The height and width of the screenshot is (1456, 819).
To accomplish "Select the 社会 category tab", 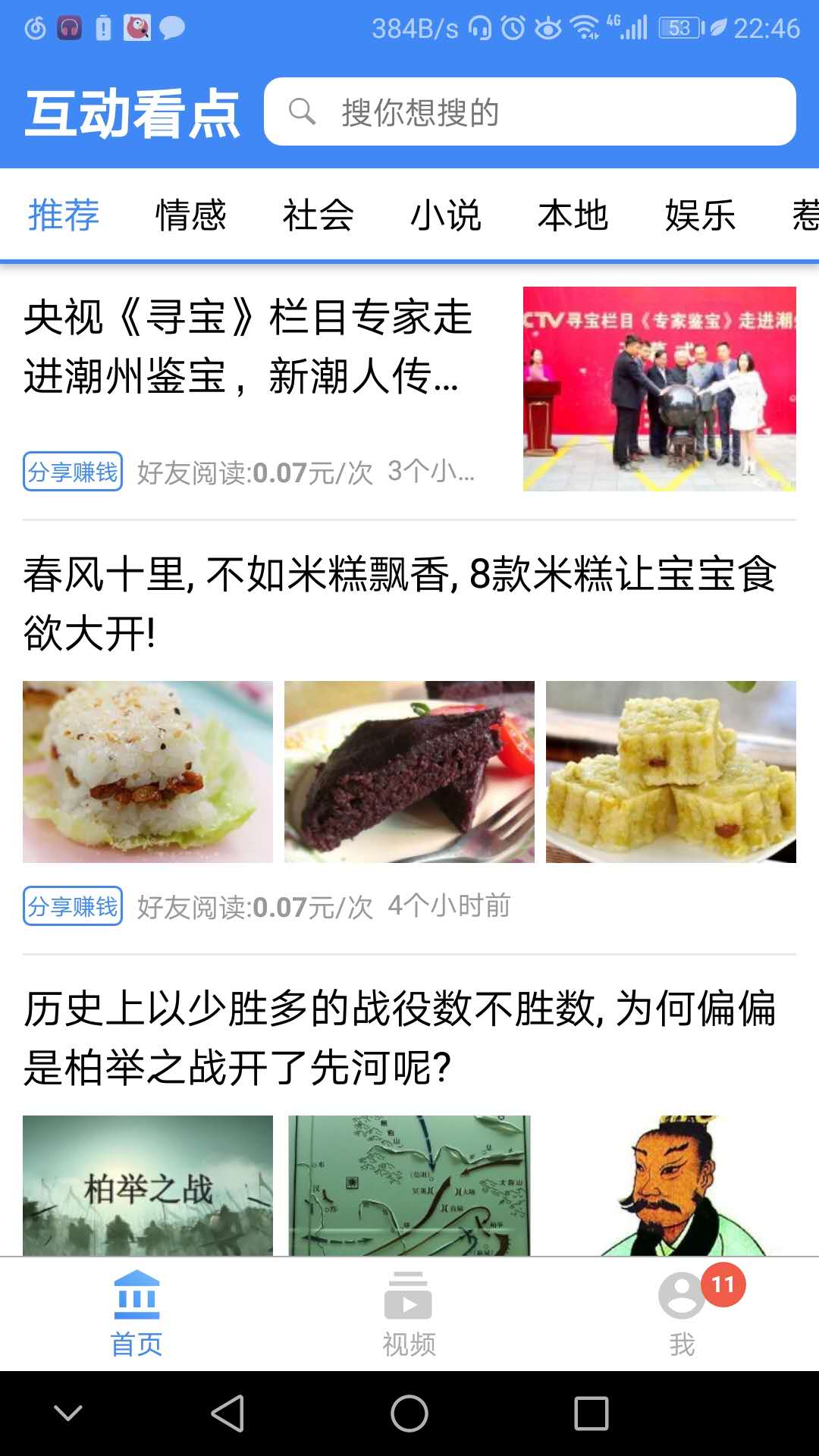I will click(x=318, y=216).
